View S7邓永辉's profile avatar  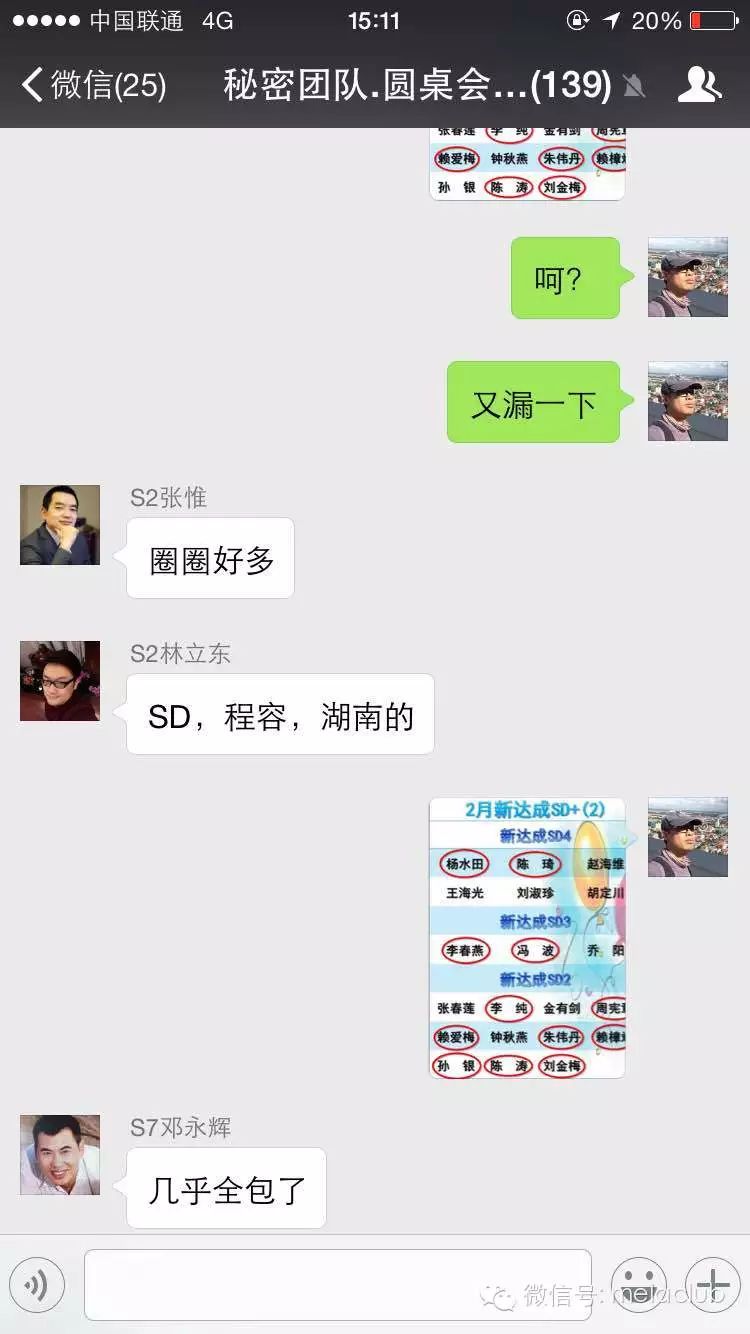60,1155
